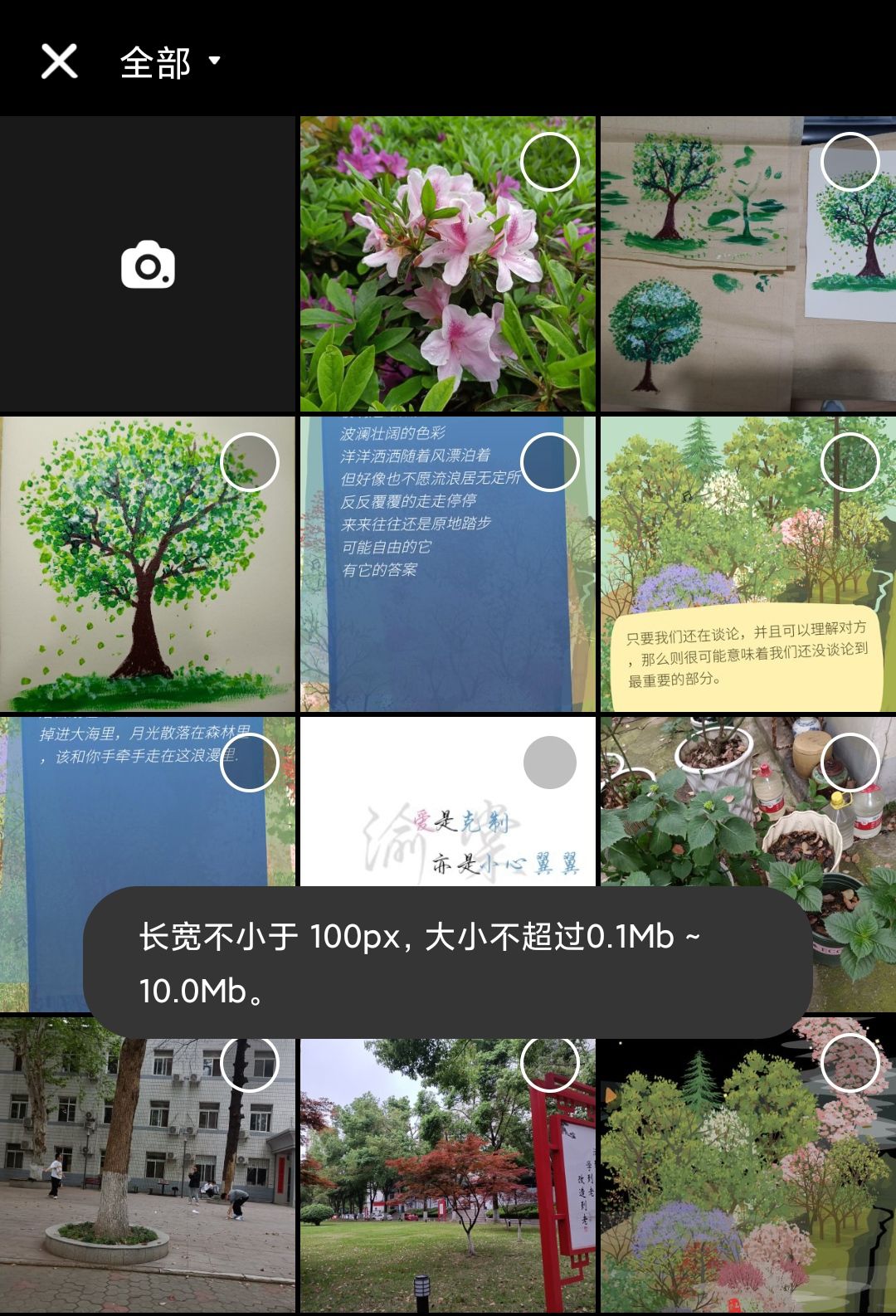The width and height of the screenshot is (896, 1316).
Task: Select the blue poem card starting 波澜壮阔的色彩
Action: click(549, 462)
